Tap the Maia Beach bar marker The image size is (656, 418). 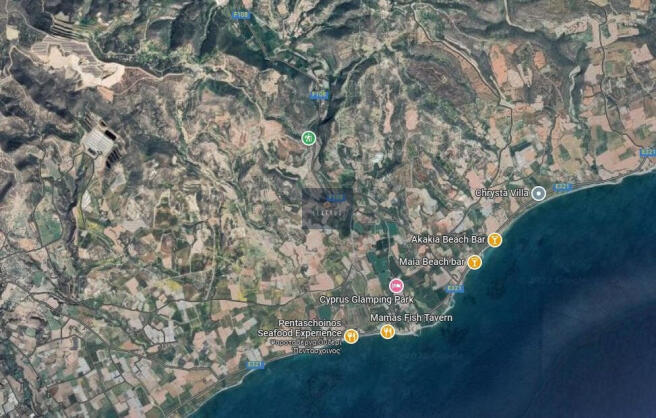click(475, 262)
